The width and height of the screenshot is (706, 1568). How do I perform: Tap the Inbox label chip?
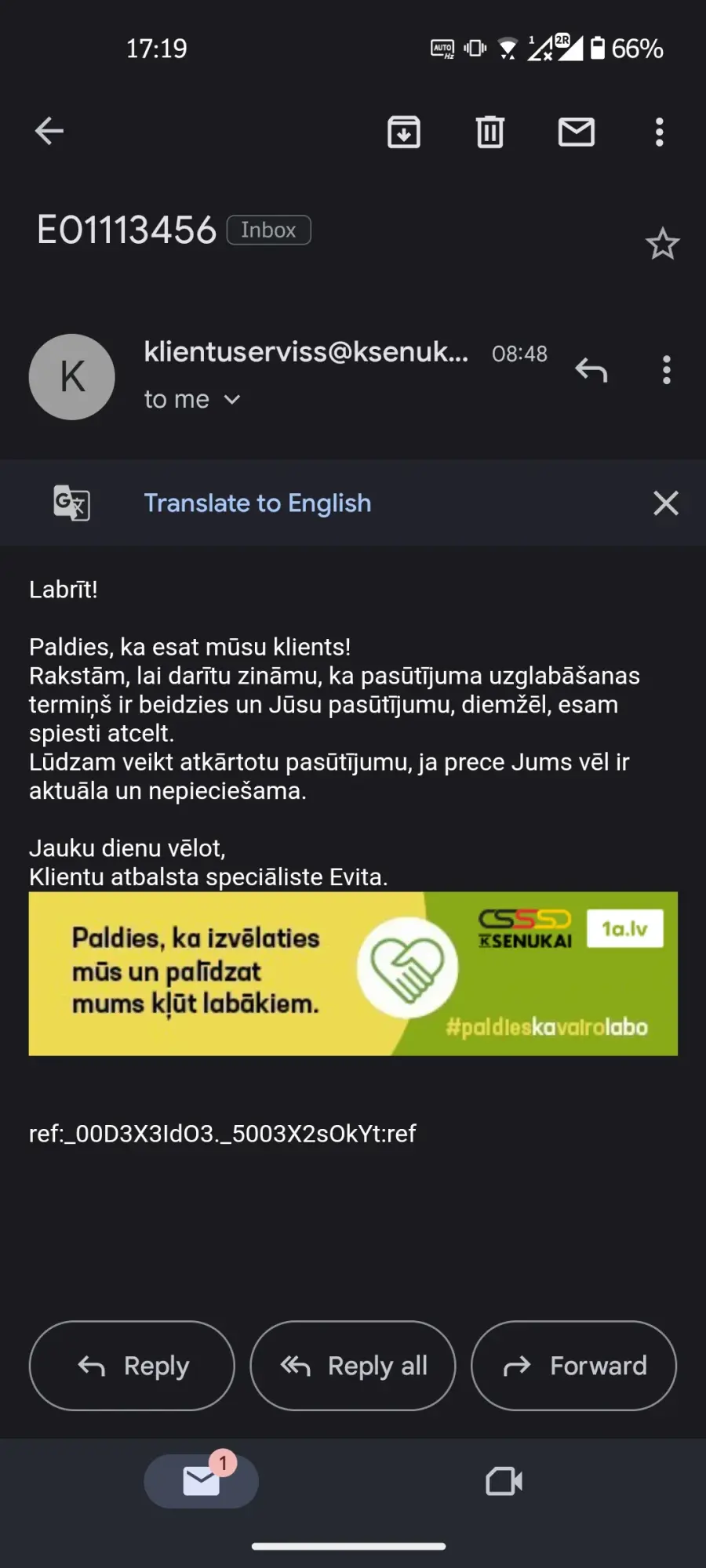(x=269, y=230)
